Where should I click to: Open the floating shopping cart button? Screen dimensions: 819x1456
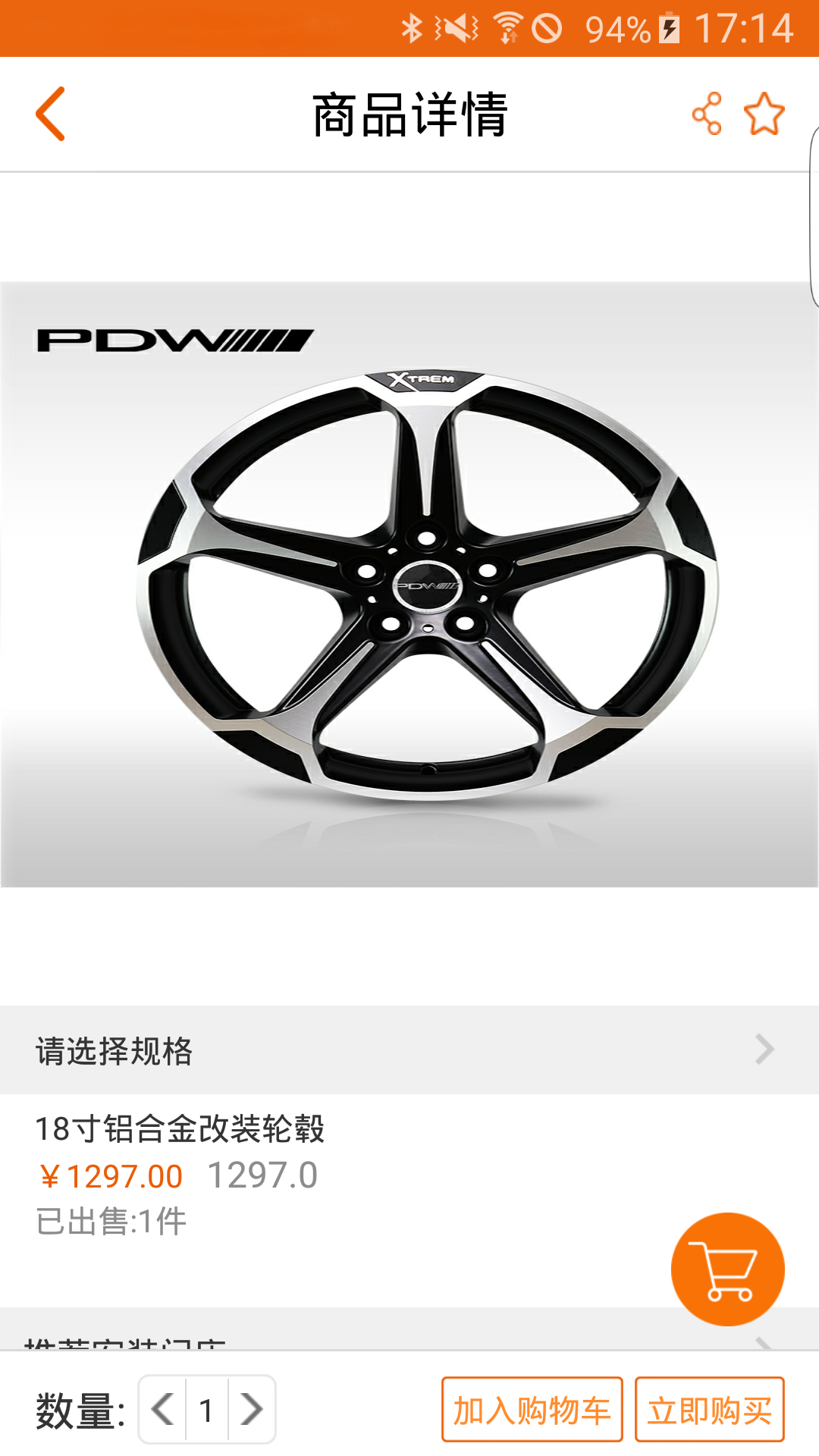727,1269
